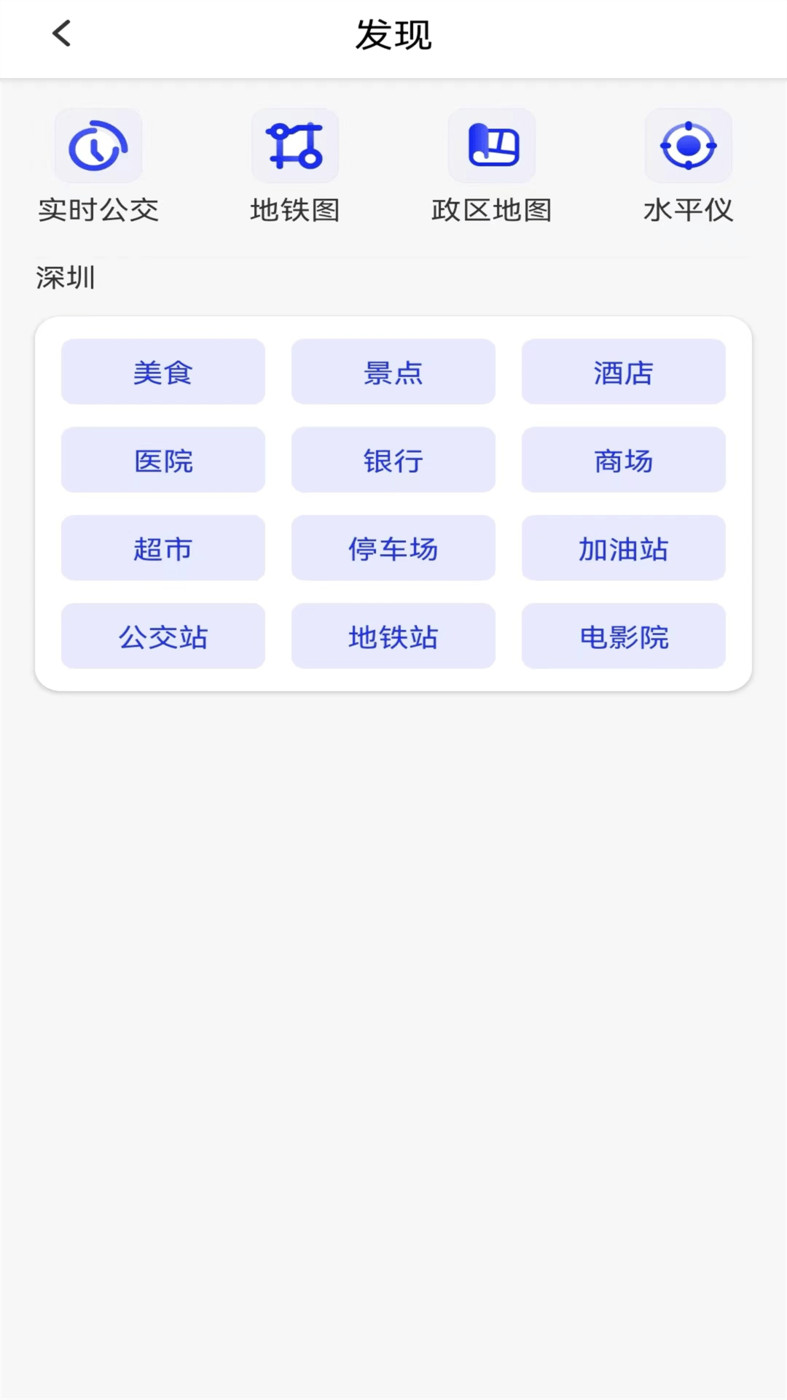The width and height of the screenshot is (787, 1400).
Task: Find nearby 酒店 hotels
Action: 623,371
